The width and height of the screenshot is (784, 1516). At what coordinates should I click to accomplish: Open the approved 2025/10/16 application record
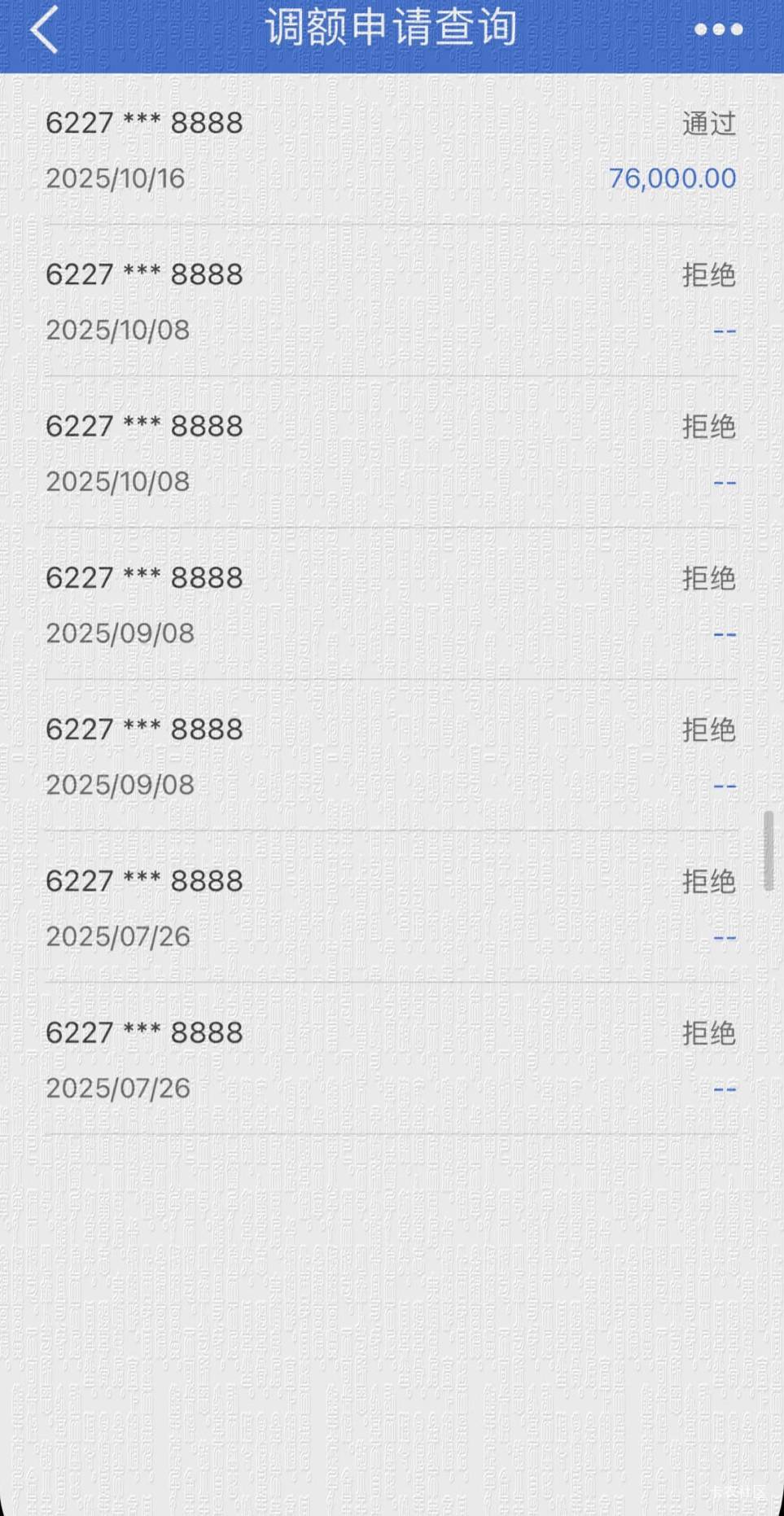pyautogui.click(x=392, y=150)
